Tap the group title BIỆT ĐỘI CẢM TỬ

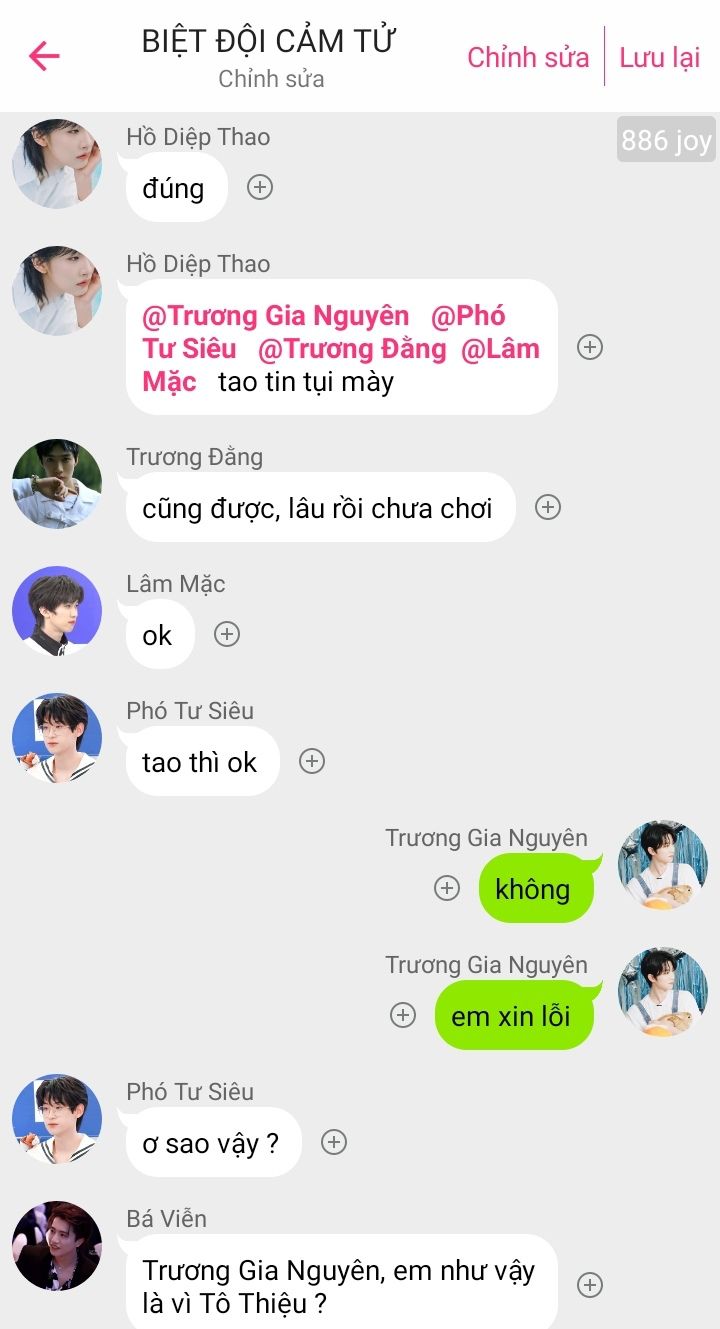coord(269,41)
